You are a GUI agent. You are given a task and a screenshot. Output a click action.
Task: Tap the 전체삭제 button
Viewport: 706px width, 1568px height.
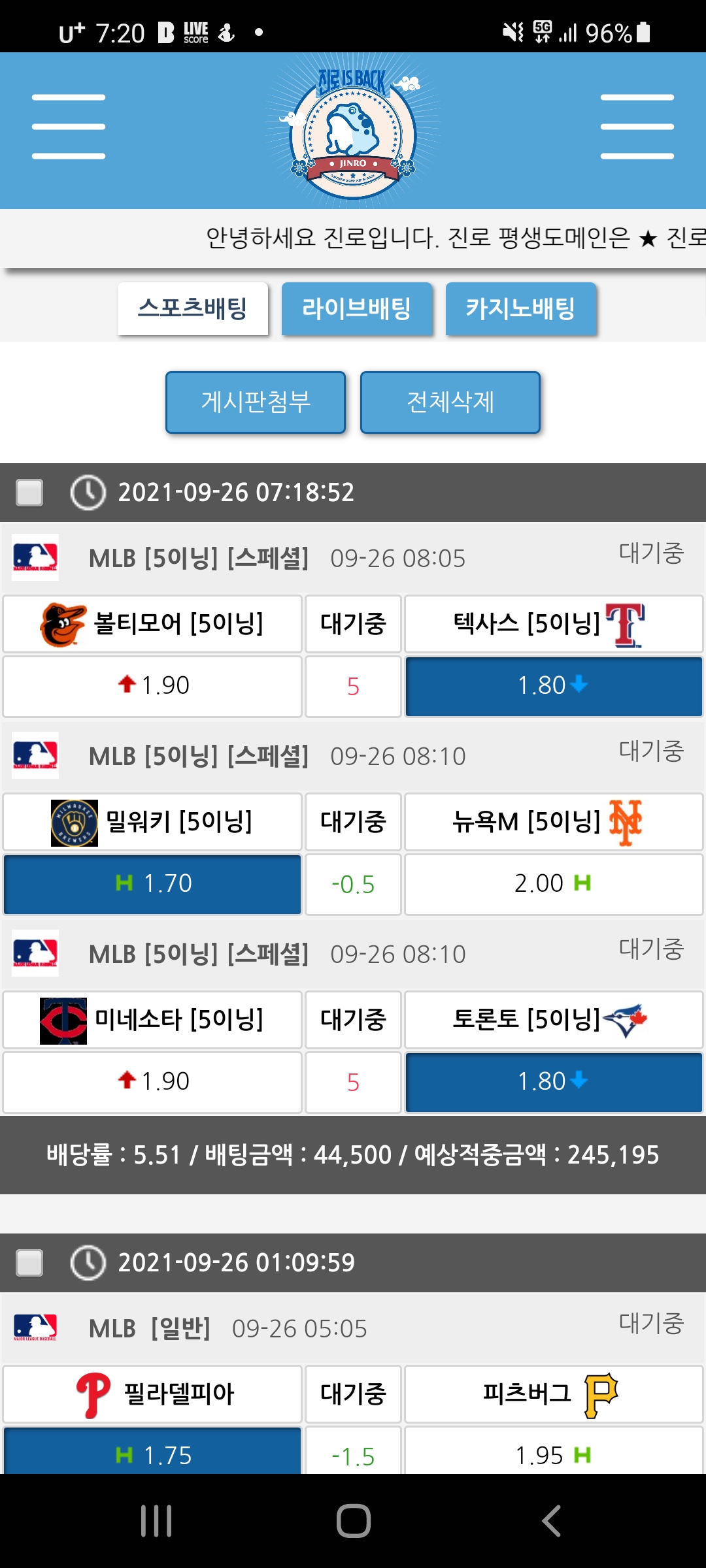[x=450, y=402]
